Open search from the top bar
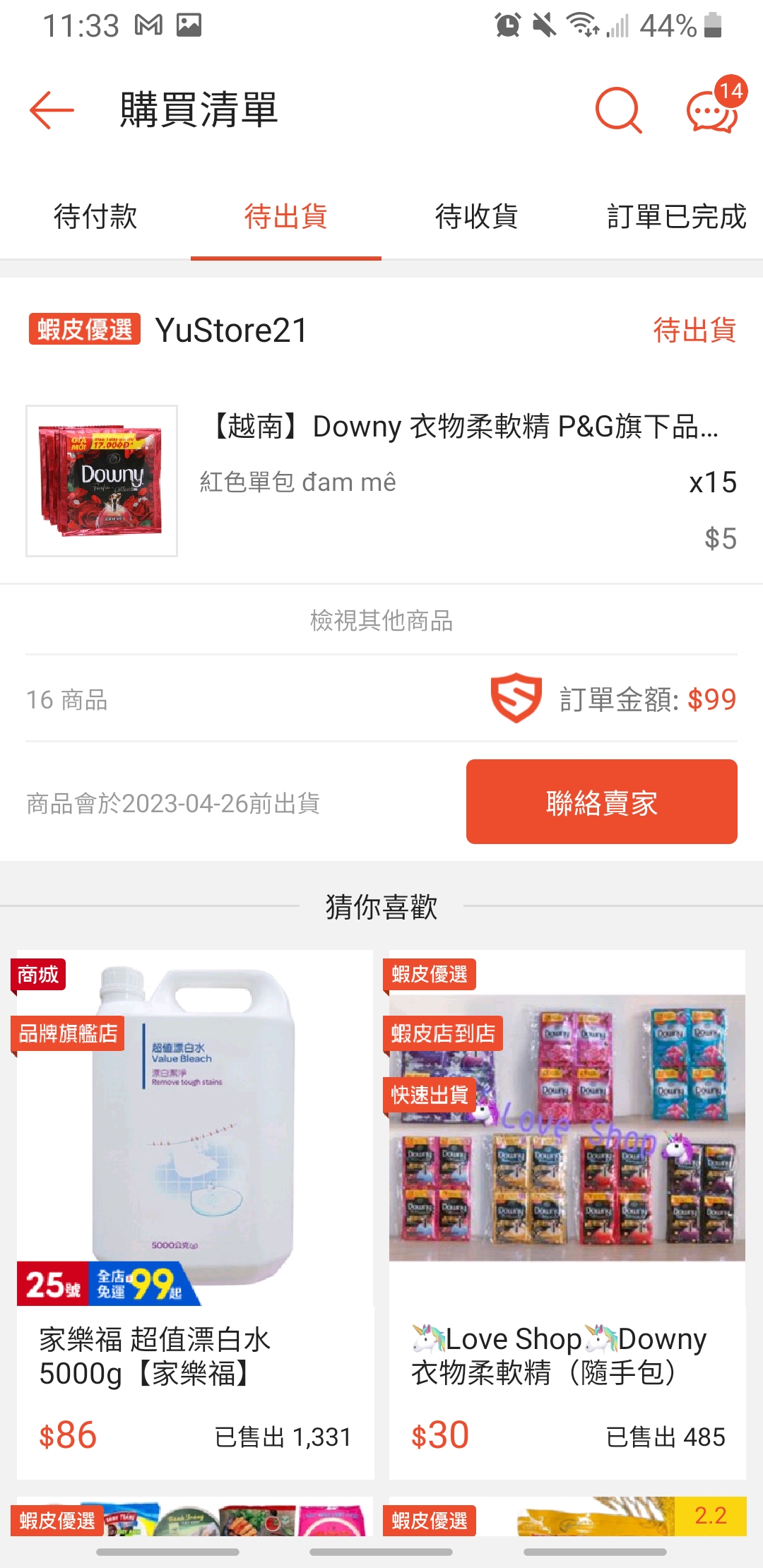Screen dimensions: 763x1568 pyautogui.click(x=618, y=110)
